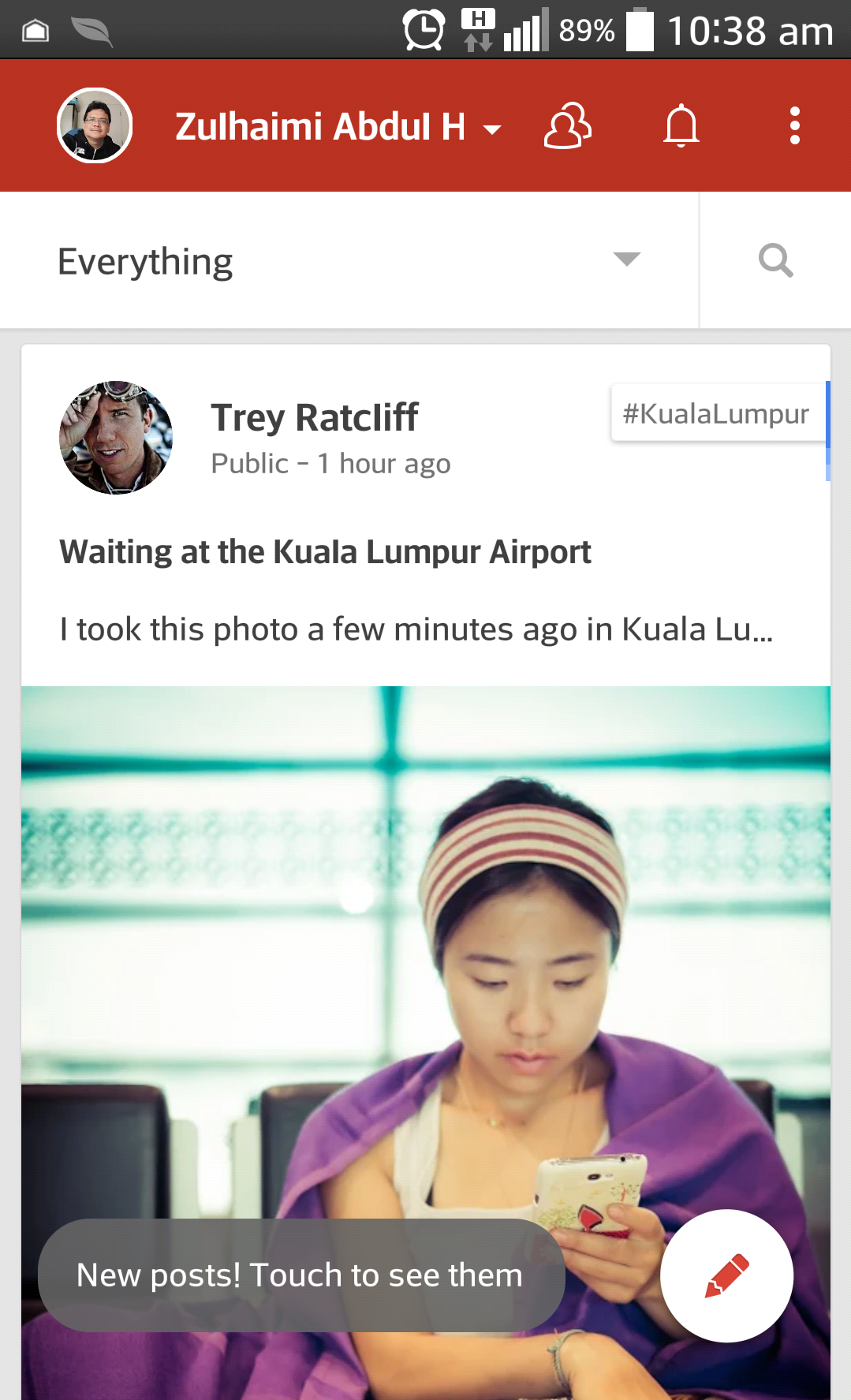
Task: Open the #KualaLumpur hashtag chip
Action: click(716, 413)
